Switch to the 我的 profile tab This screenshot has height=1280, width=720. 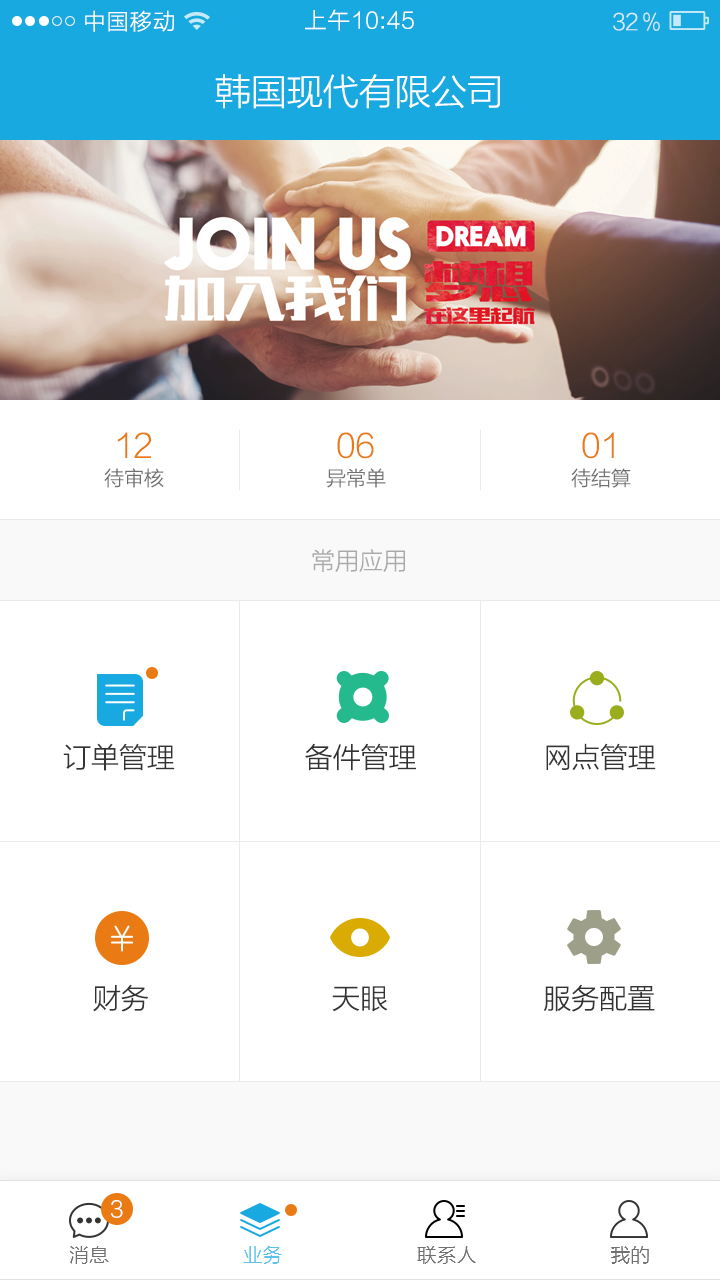[x=629, y=1232]
